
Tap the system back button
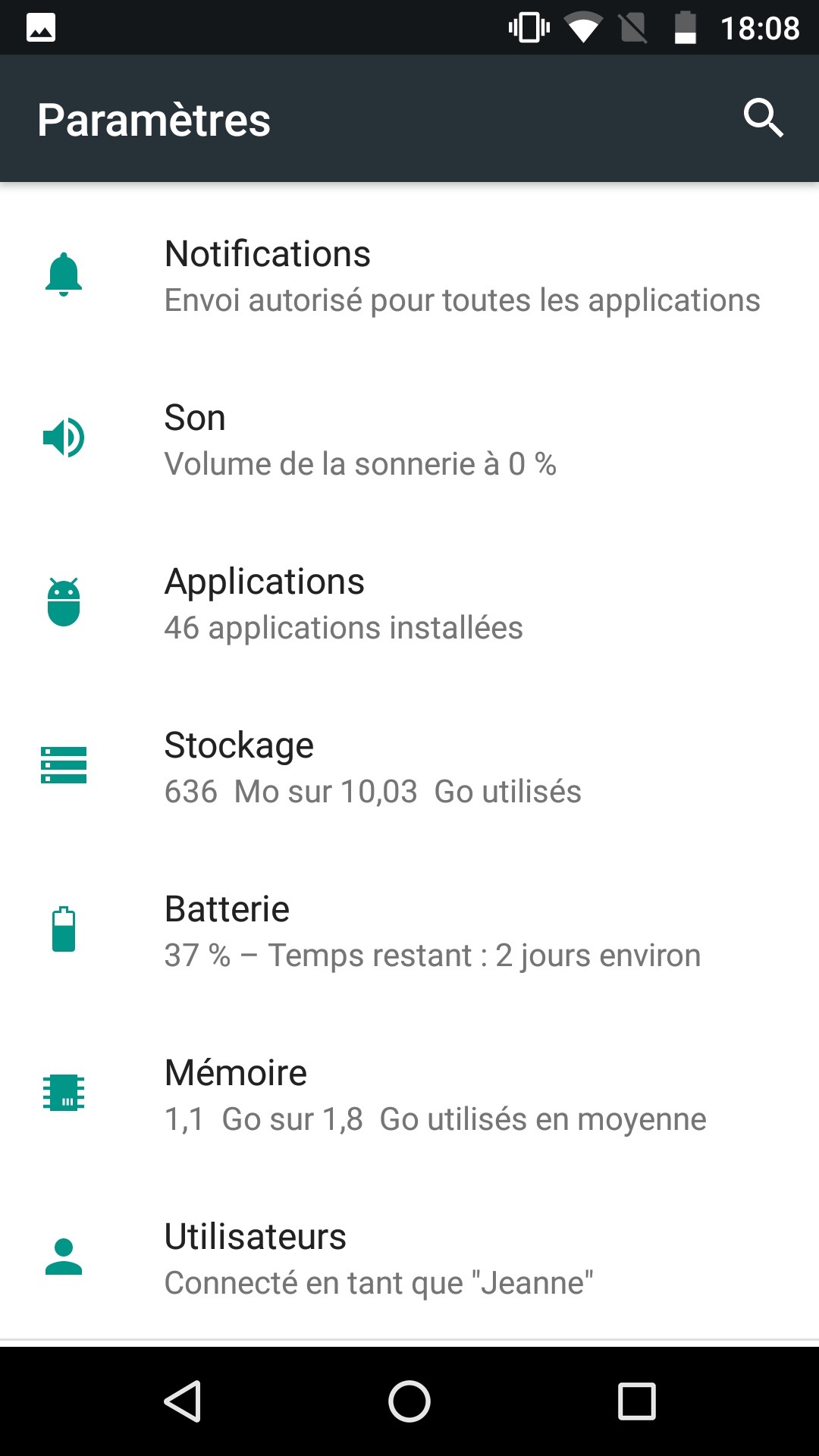183,1401
